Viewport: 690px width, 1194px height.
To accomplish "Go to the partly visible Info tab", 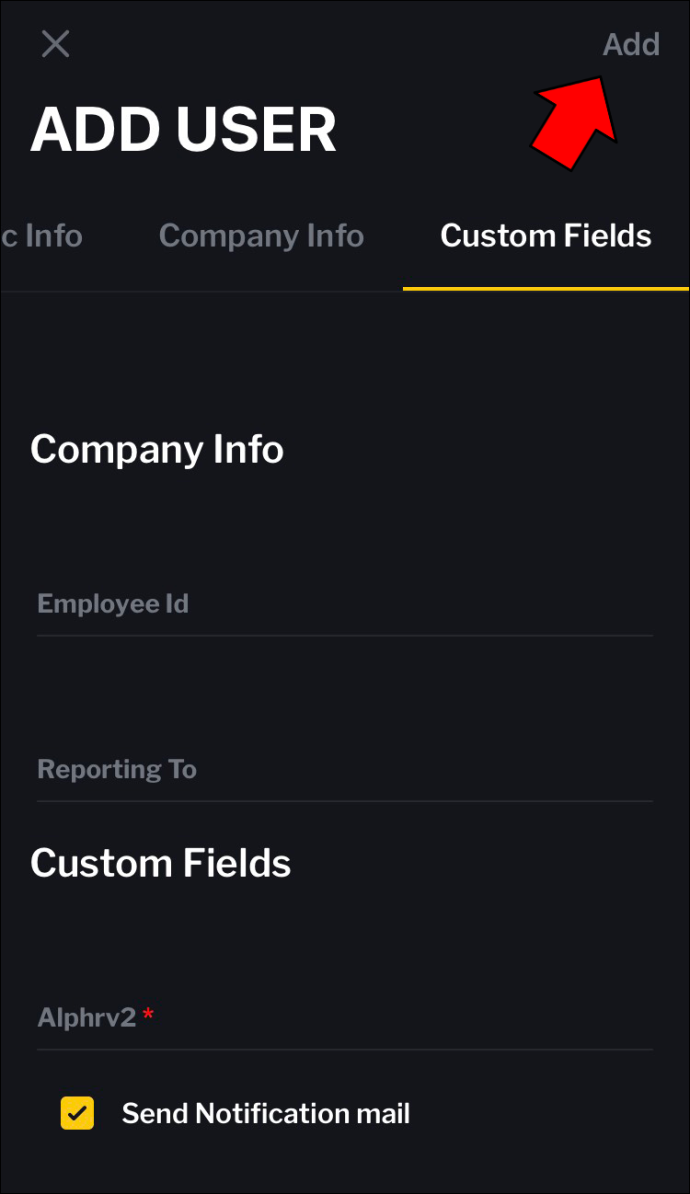I will 42,236.
